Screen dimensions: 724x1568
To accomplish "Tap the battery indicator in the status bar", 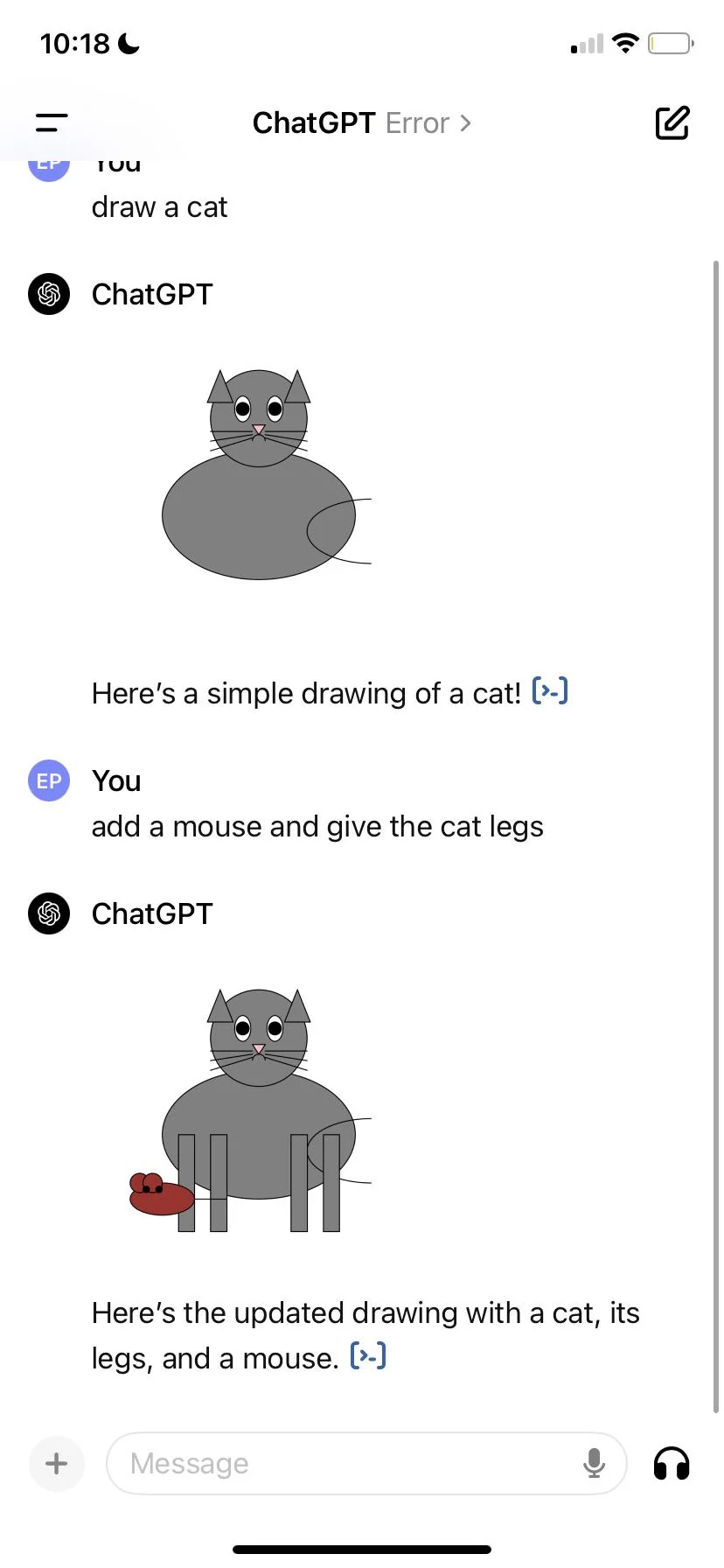I will [x=669, y=43].
